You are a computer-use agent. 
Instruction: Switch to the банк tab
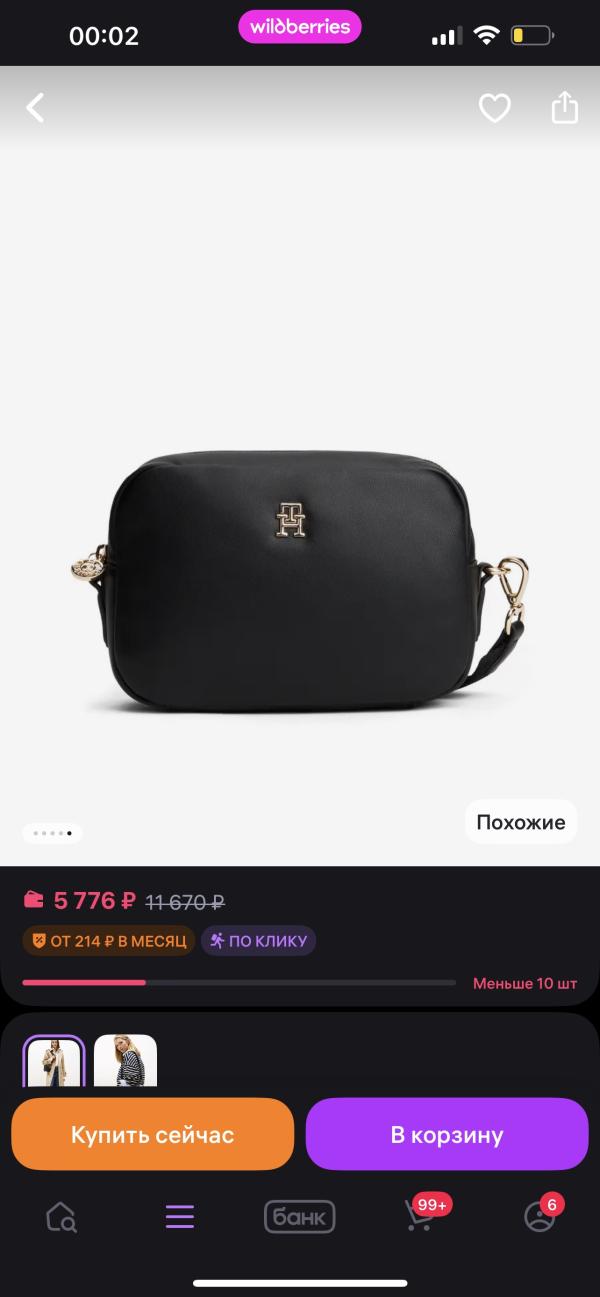[300, 1217]
